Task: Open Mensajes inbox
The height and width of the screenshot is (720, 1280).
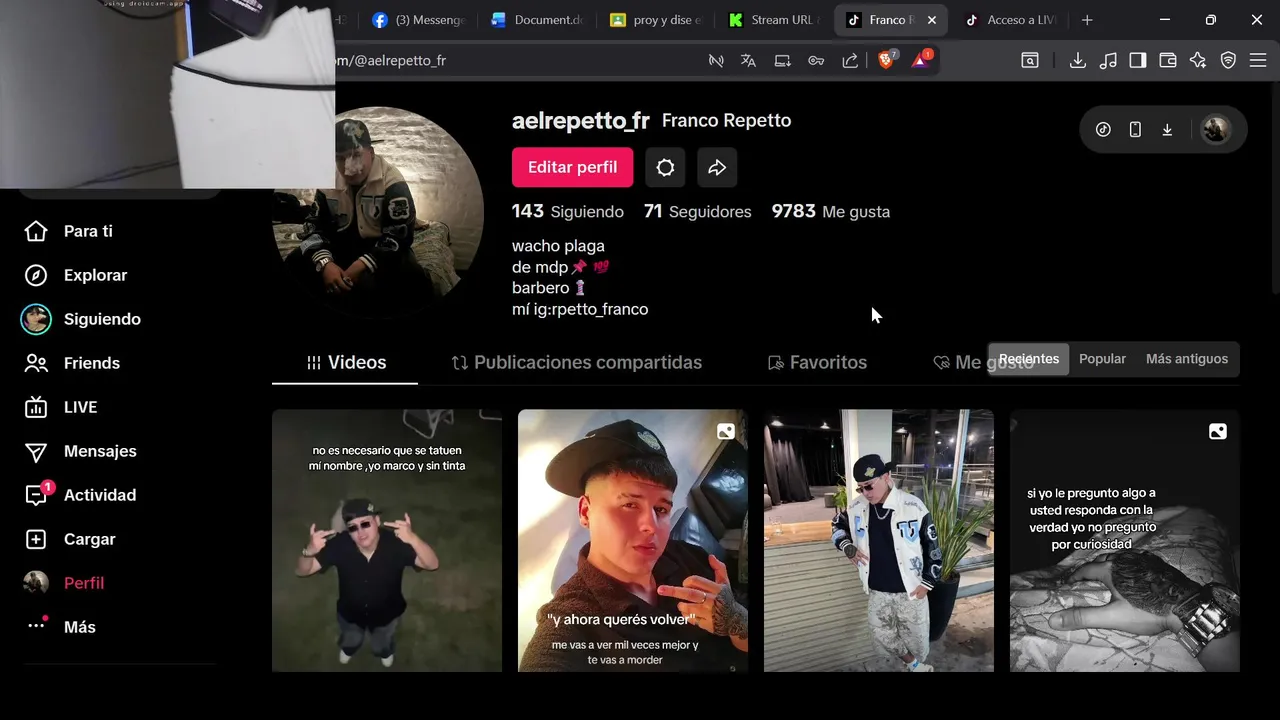Action: 99,451
